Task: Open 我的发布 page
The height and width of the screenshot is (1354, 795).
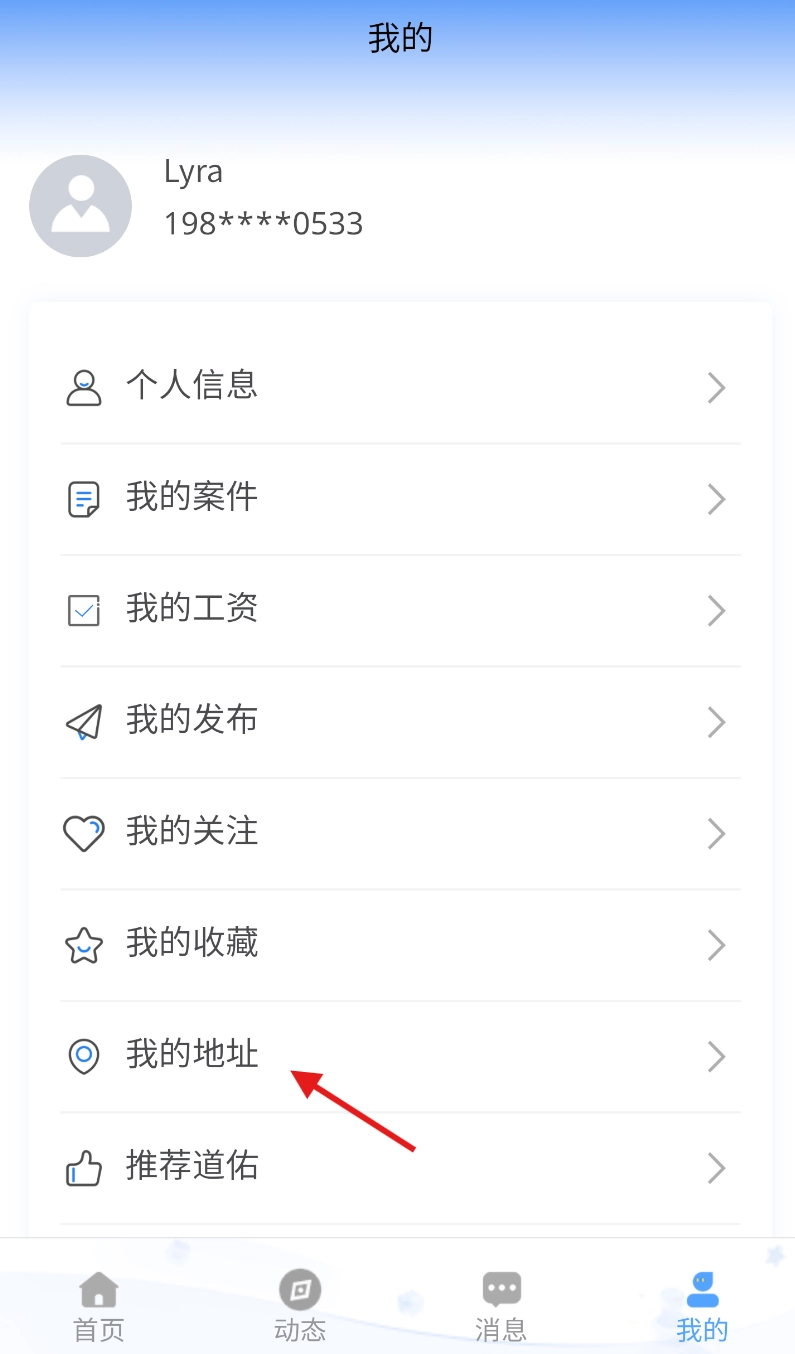Action: click(x=400, y=721)
